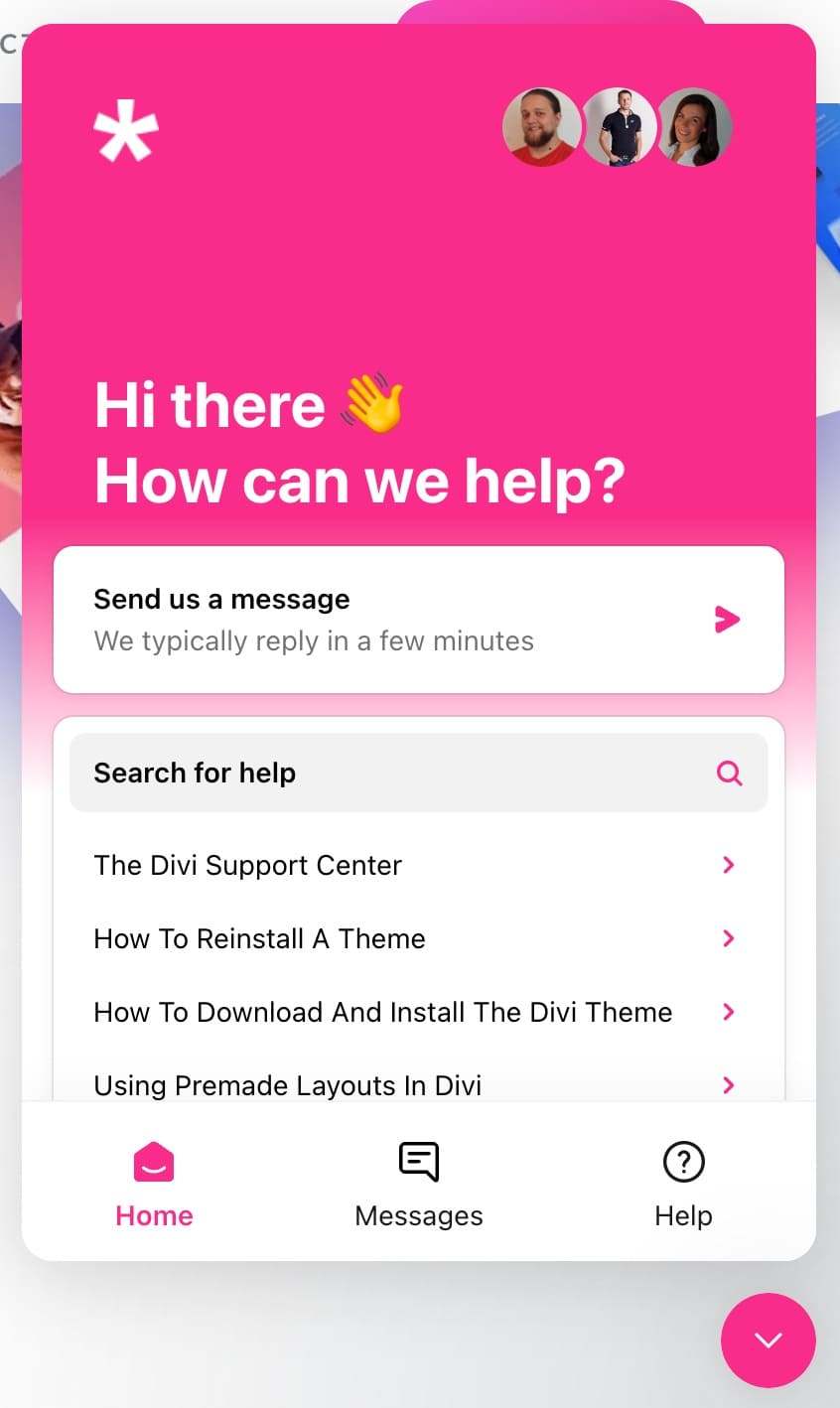Collapse the chat widget with the chevron button

point(769,1340)
